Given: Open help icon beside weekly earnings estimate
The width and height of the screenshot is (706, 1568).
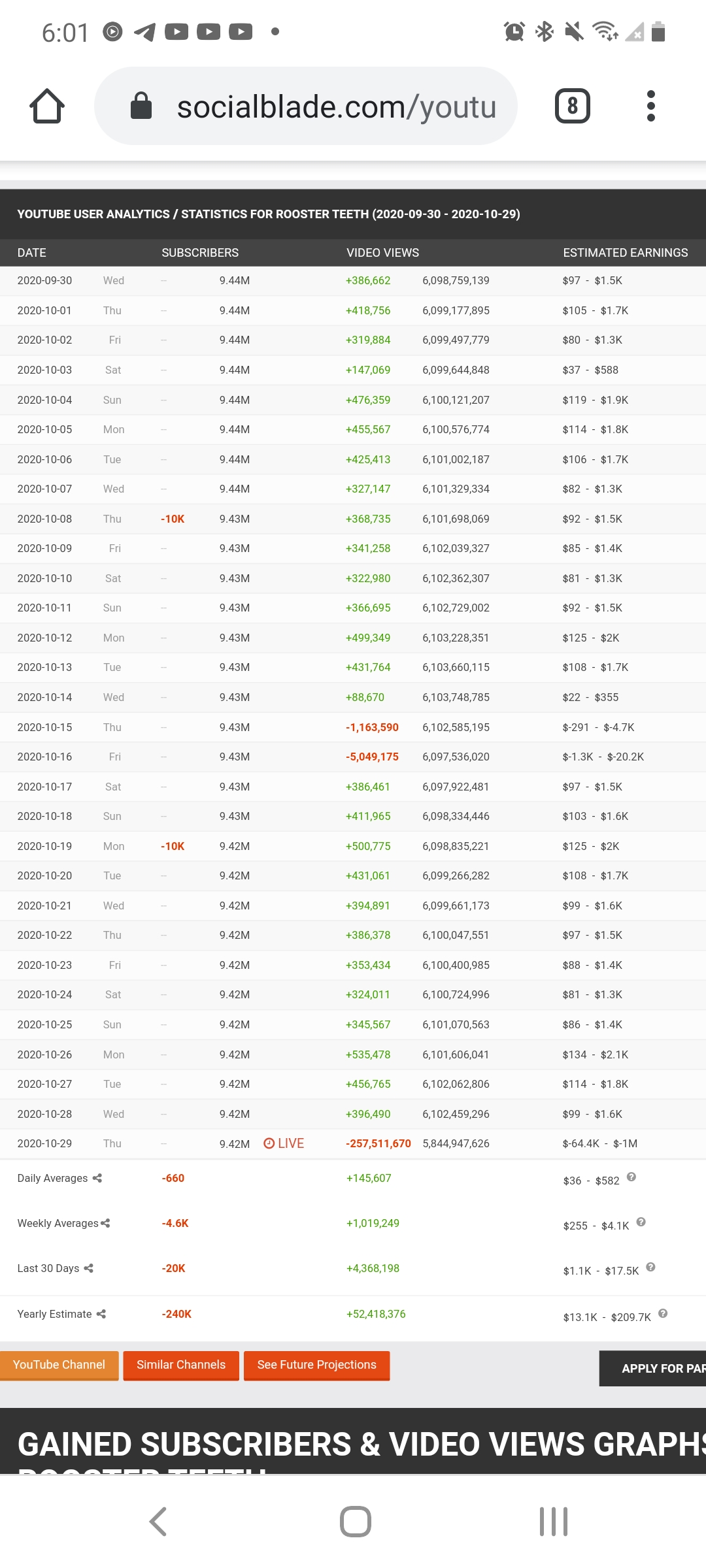Looking at the screenshot, I should (641, 1222).
